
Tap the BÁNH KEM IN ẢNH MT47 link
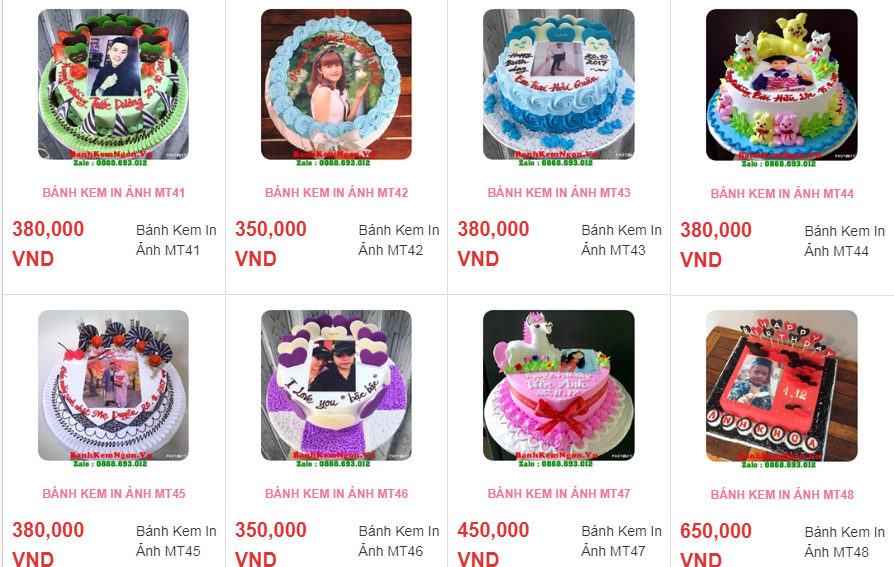559,493
